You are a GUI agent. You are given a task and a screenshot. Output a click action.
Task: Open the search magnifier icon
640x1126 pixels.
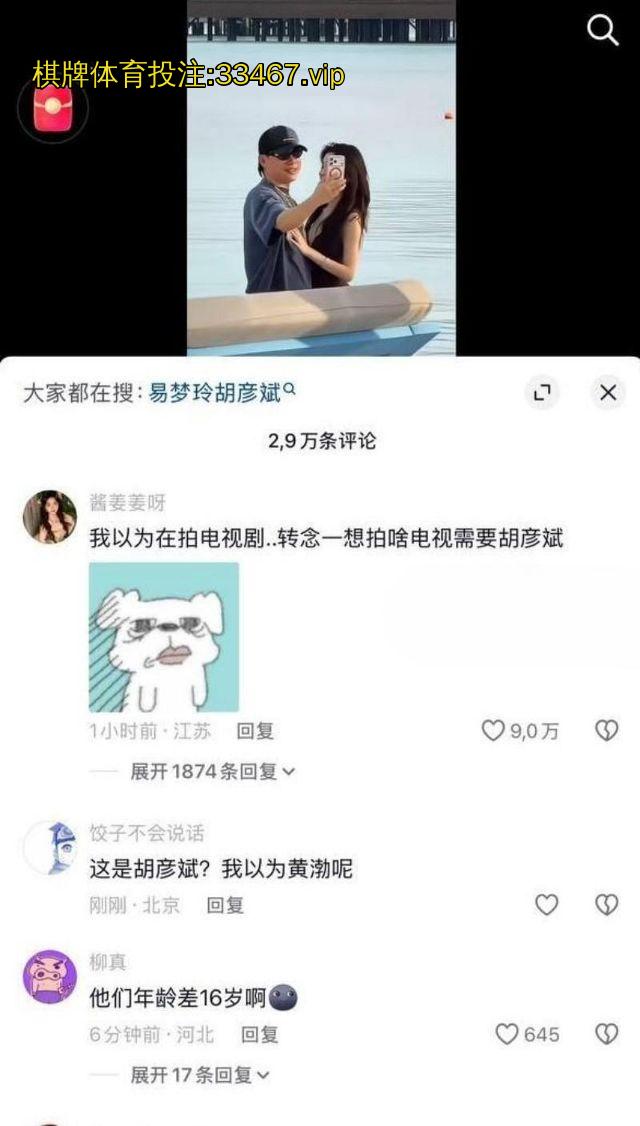(603, 31)
